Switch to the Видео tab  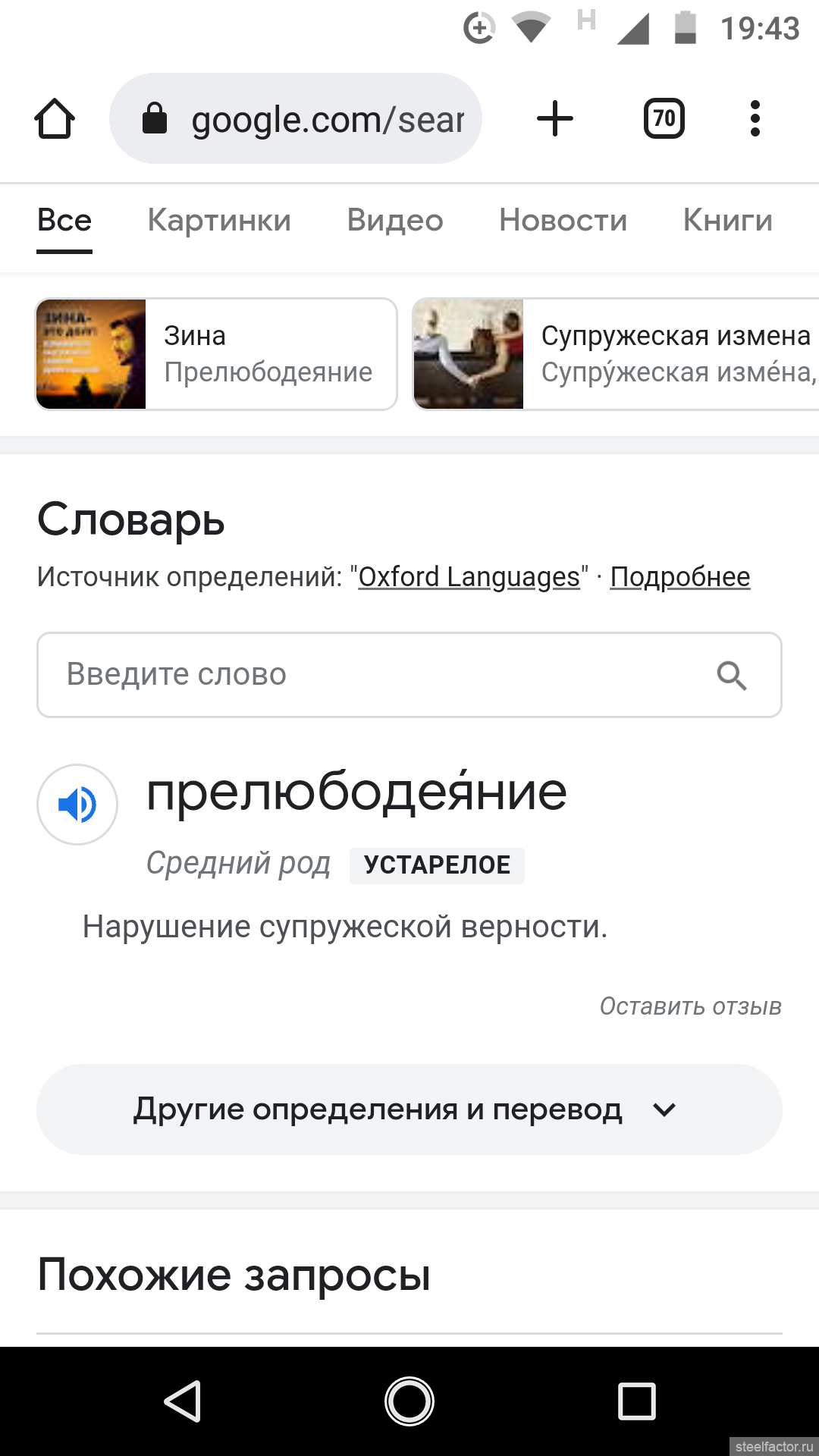pyautogui.click(x=395, y=221)
